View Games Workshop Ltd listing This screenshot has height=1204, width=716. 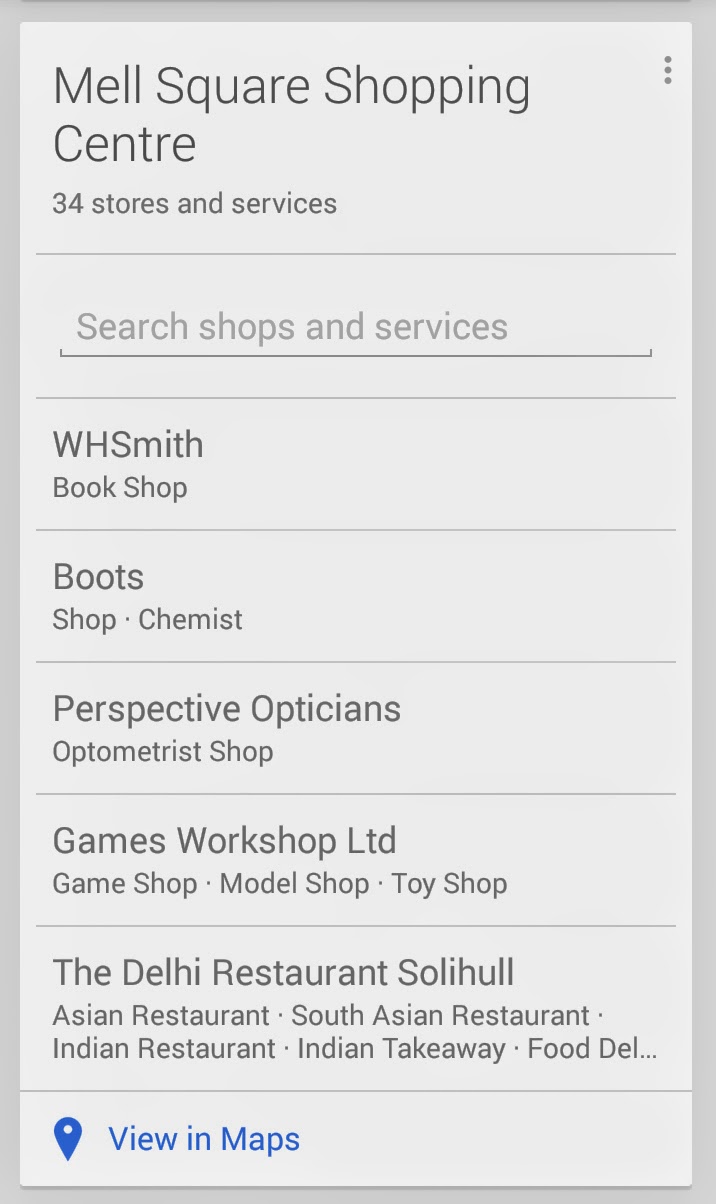[356, 860]
